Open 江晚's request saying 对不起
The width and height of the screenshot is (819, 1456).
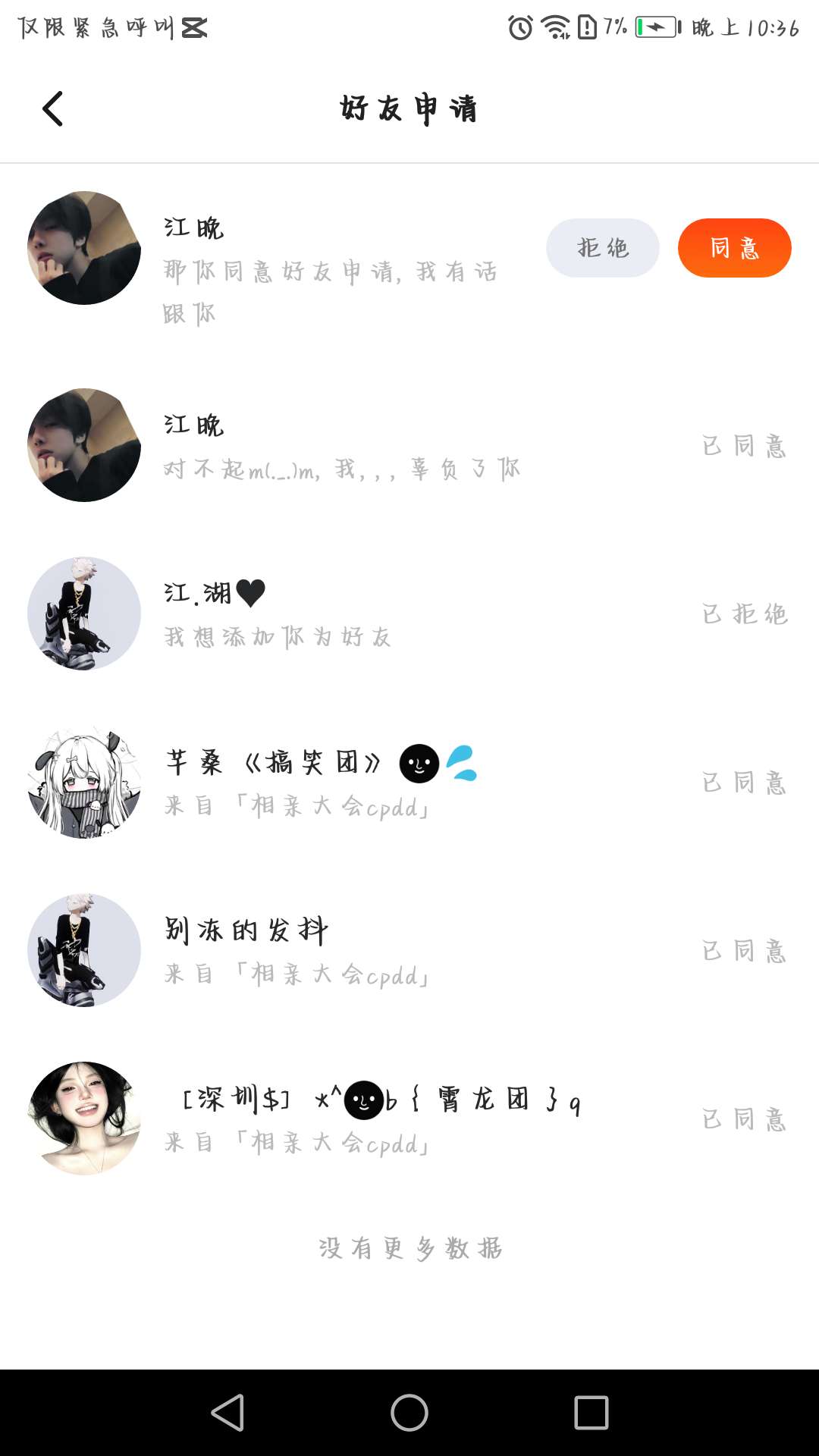[x=341, y=446]
